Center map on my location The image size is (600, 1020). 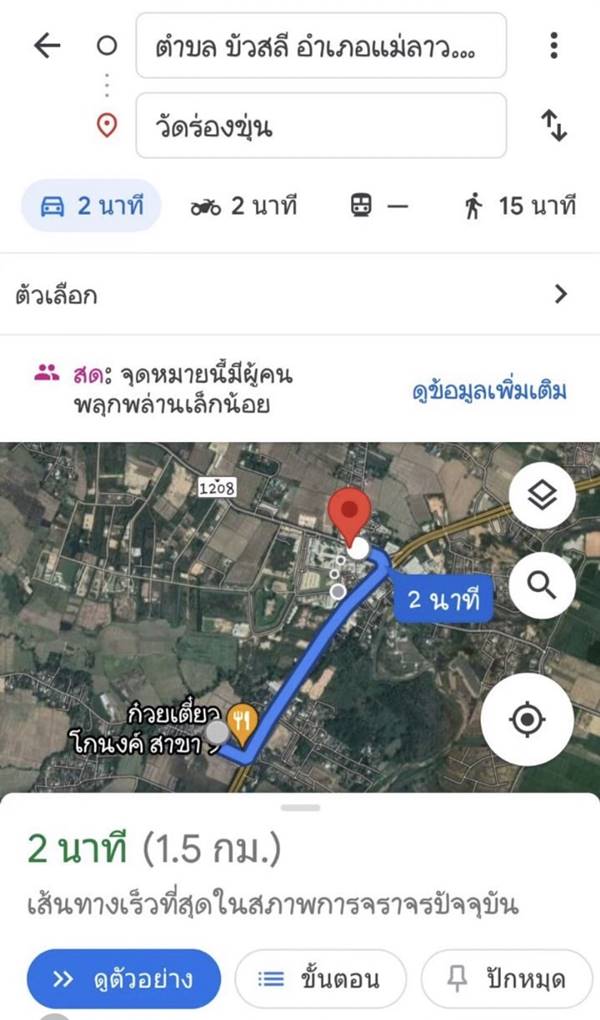click(527, 719)
